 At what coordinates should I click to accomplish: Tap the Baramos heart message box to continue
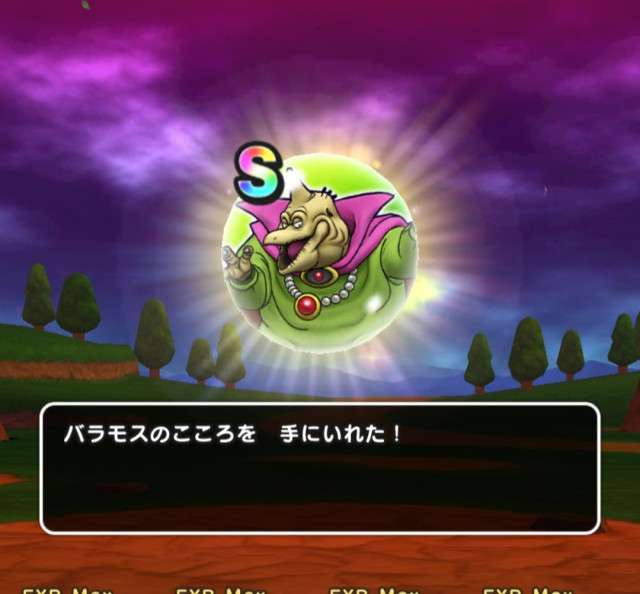click(x=319, y=468)
